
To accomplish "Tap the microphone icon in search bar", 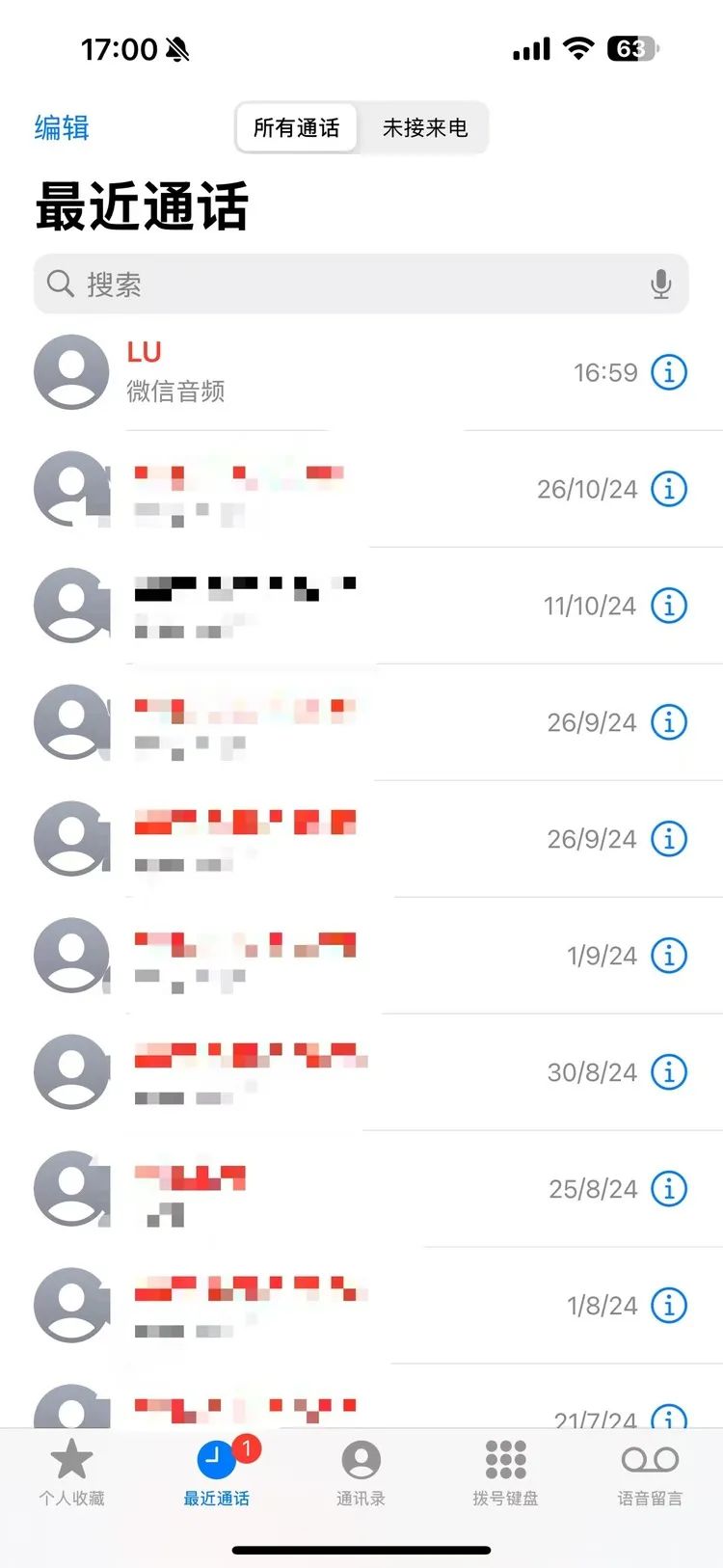I will coord(661,284).
